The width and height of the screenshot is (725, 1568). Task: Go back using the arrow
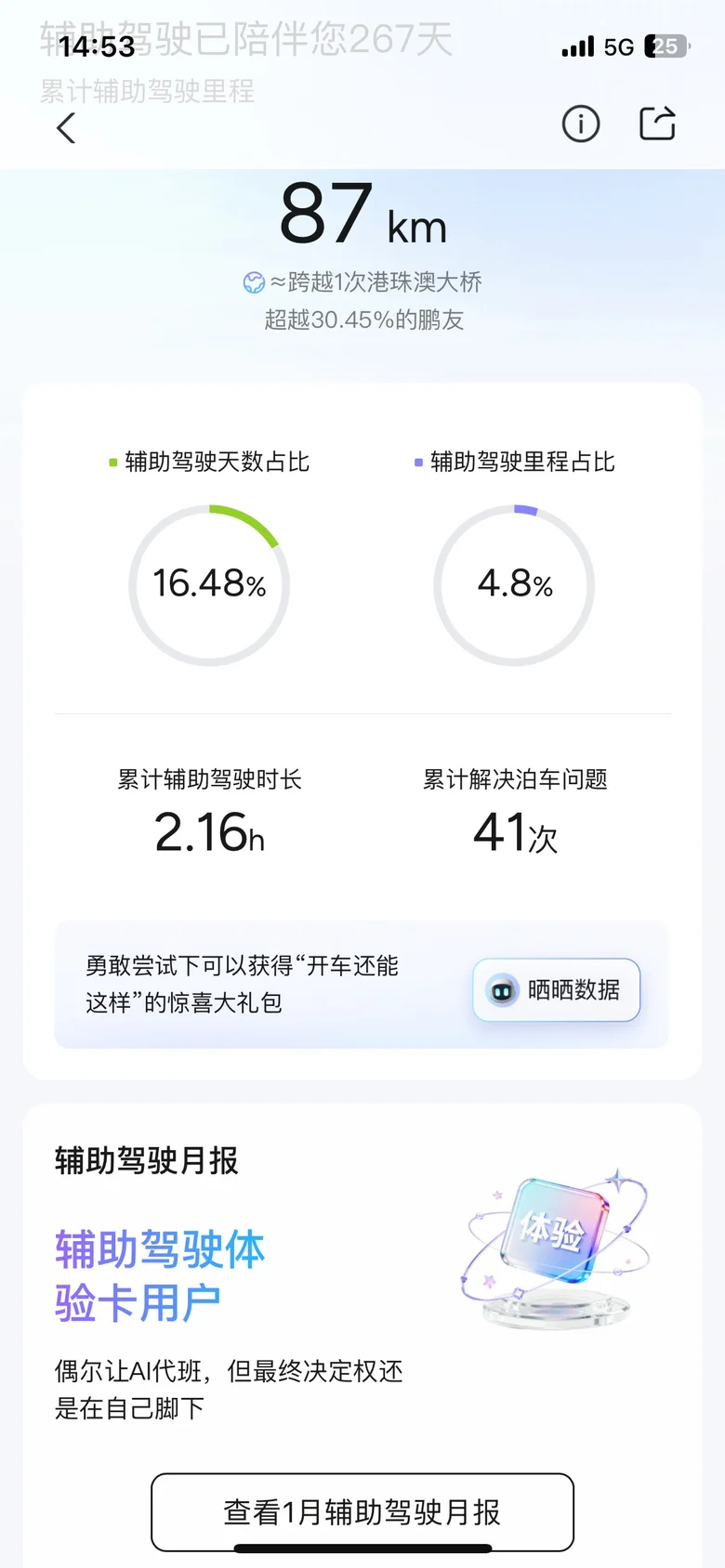[66, 128]
